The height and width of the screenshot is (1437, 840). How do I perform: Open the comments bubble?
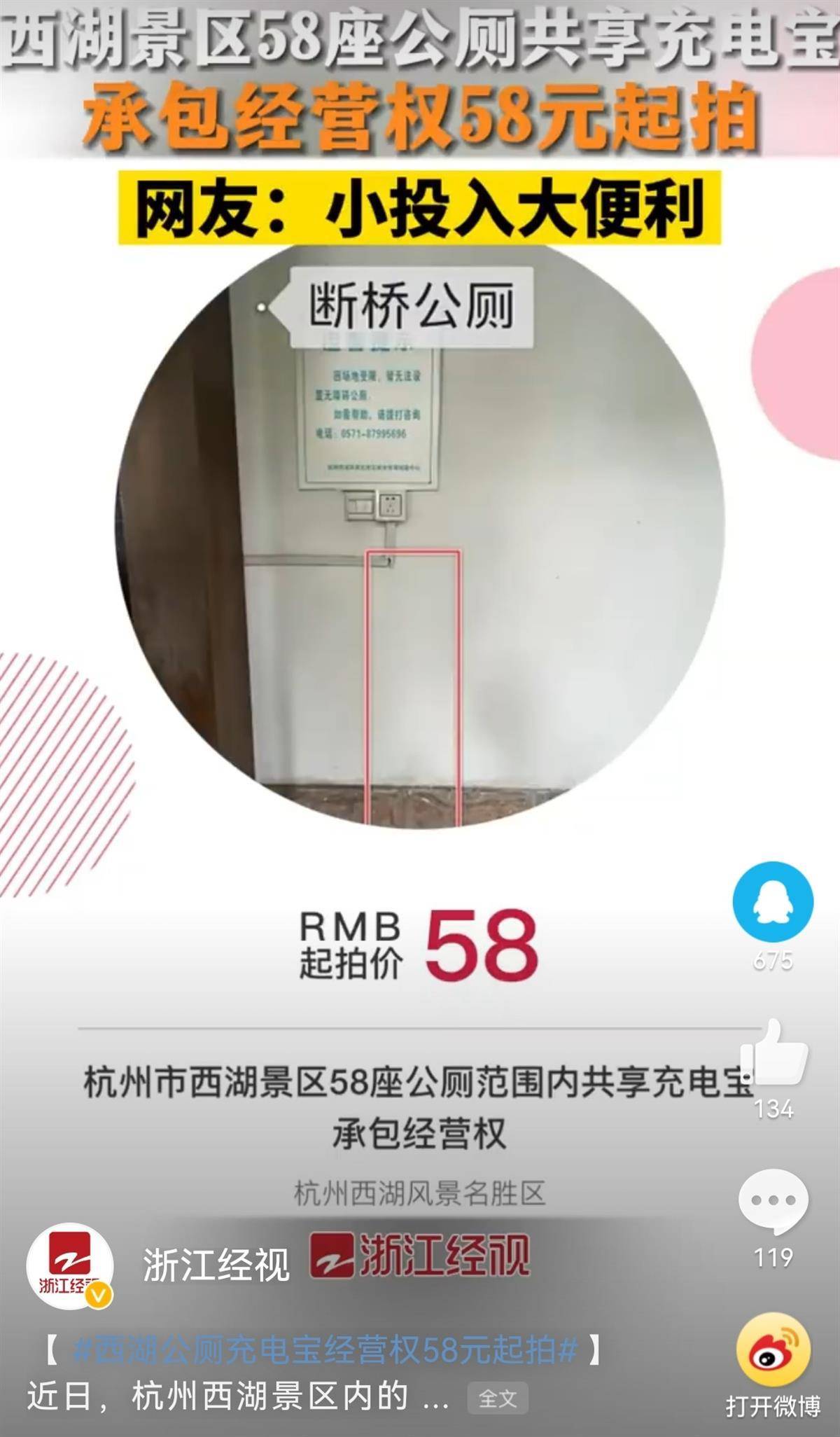coord(773,1202)
